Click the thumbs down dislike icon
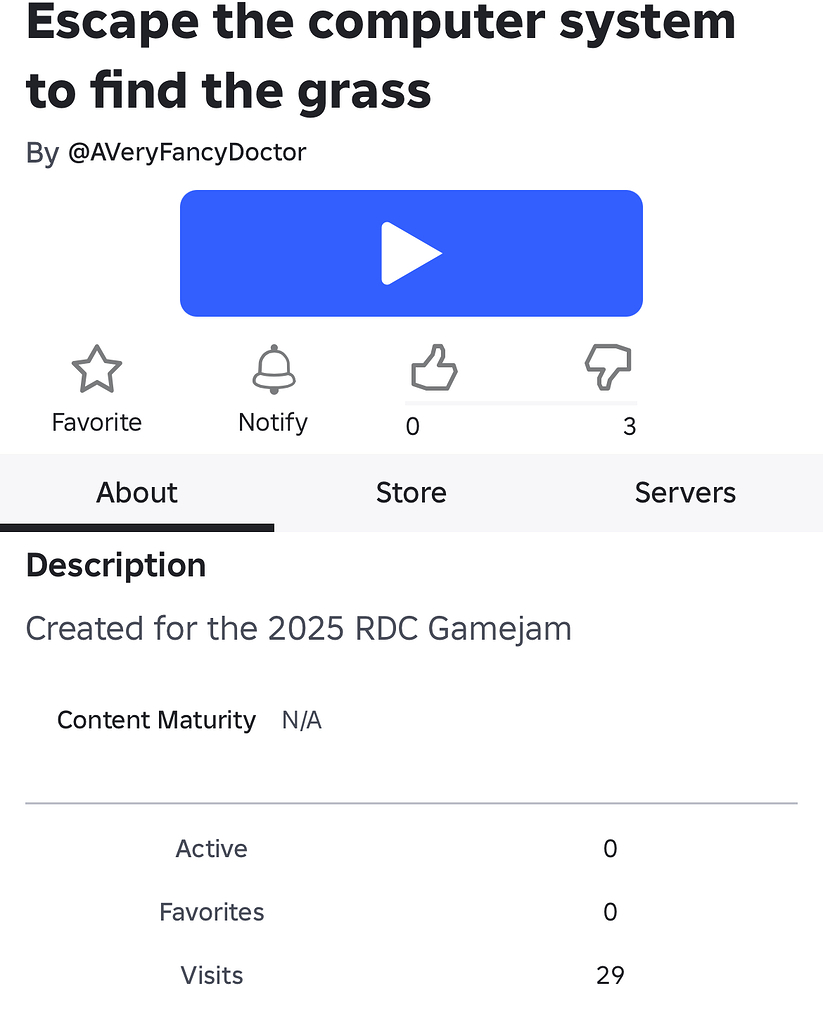 (608, 367)
